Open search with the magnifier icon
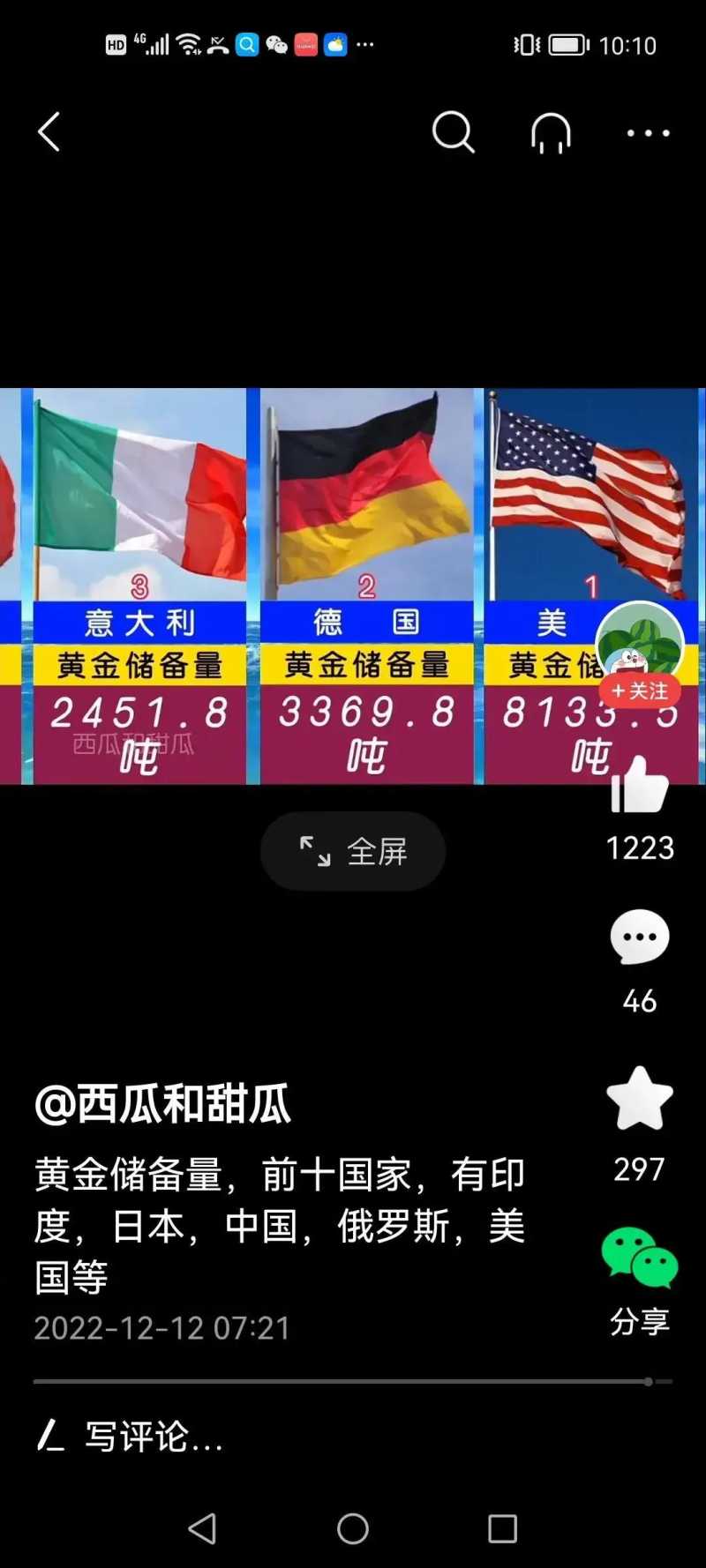Viewport: 706px width, 1568px height. (453, 132)
